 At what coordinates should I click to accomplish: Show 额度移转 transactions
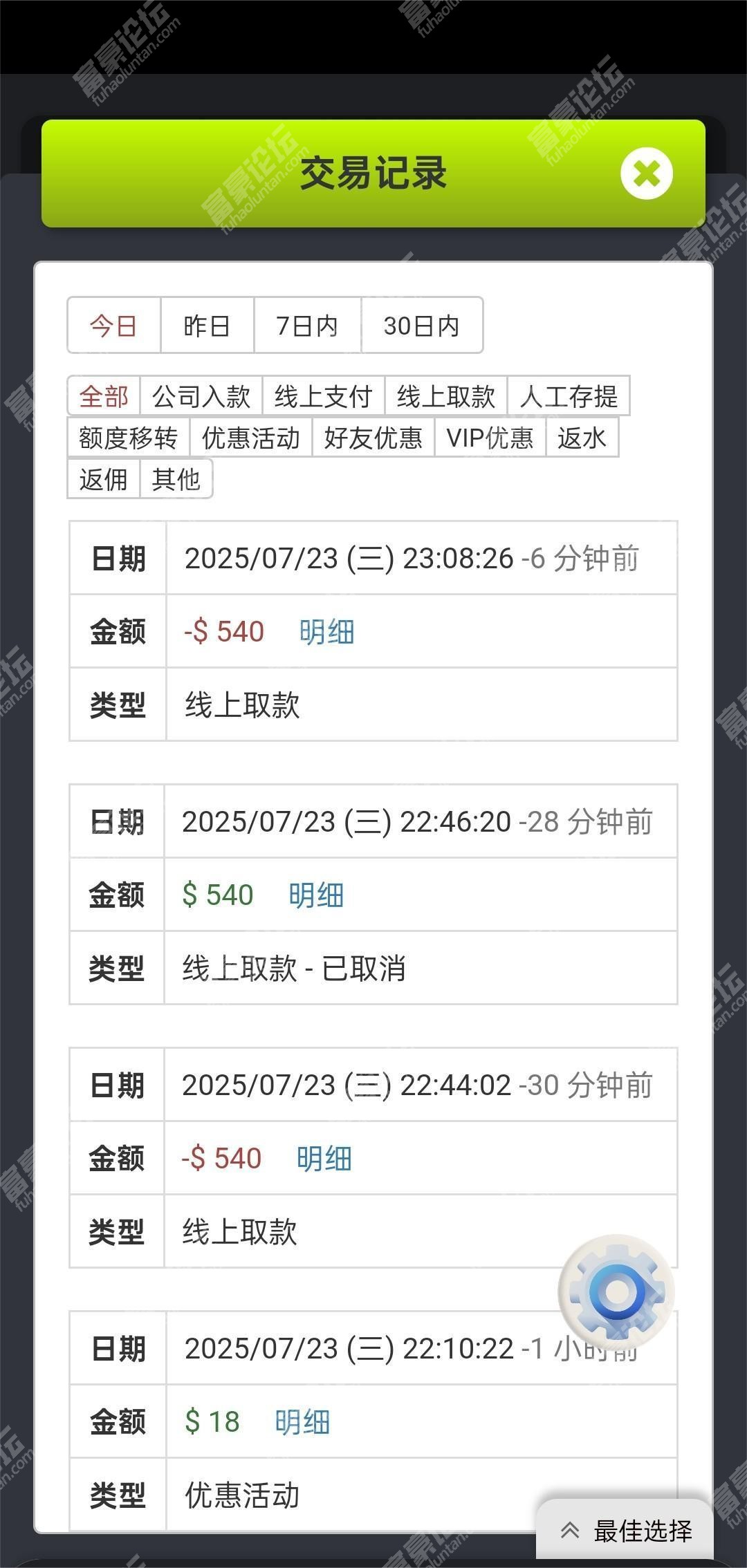click(x=128, y=438)
